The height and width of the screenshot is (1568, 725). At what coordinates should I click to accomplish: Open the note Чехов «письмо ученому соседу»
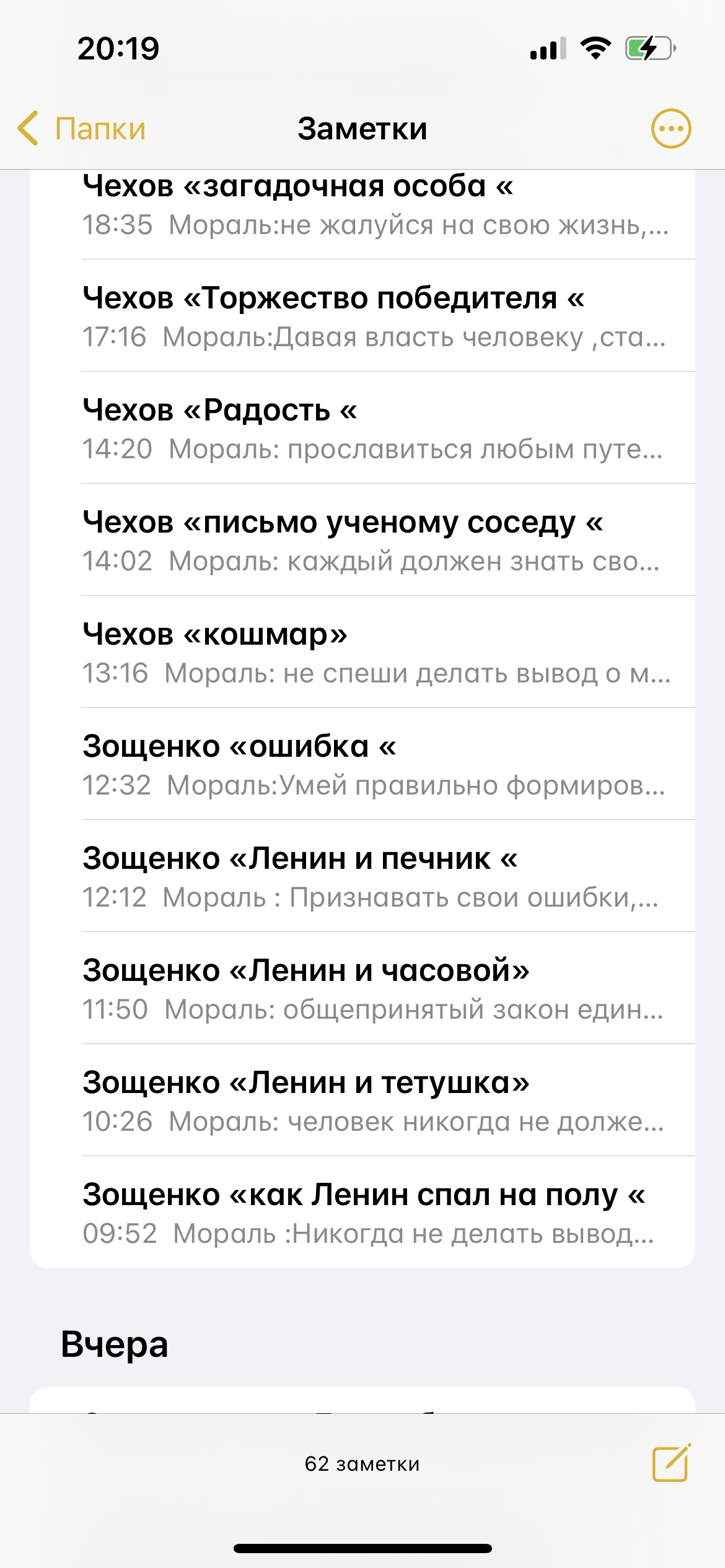[372, 541]
